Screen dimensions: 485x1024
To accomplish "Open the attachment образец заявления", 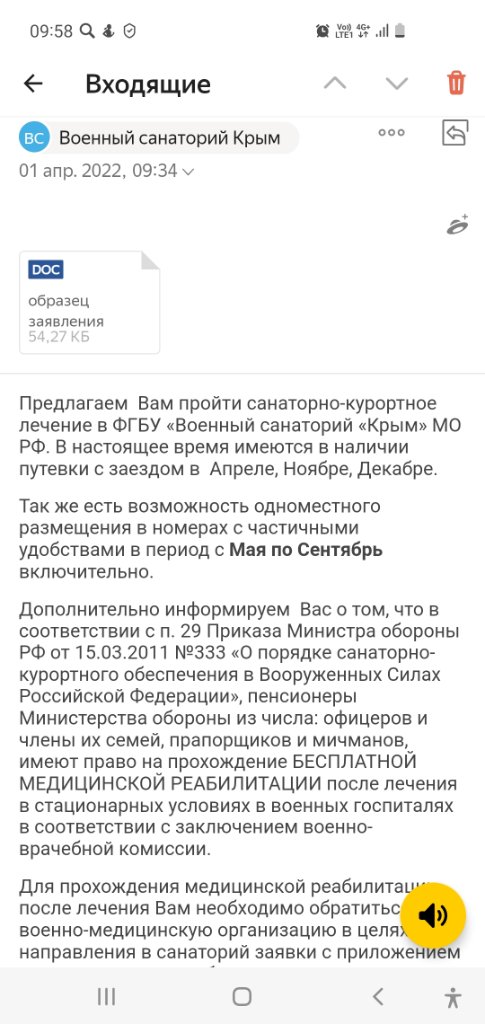I will point(90,302).
